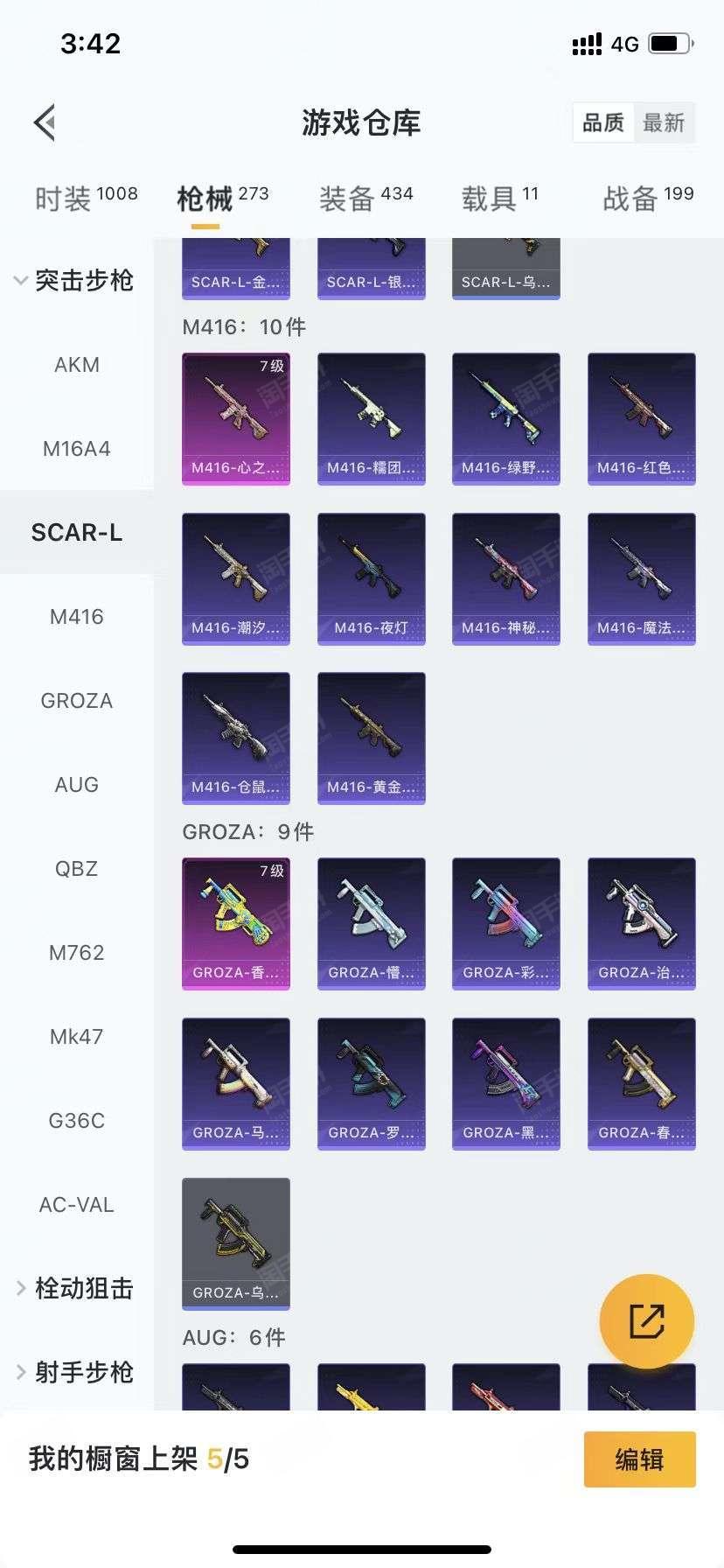Go back using the back arrow
Screen dimensions: 724x1568
(x=45, y=122)
